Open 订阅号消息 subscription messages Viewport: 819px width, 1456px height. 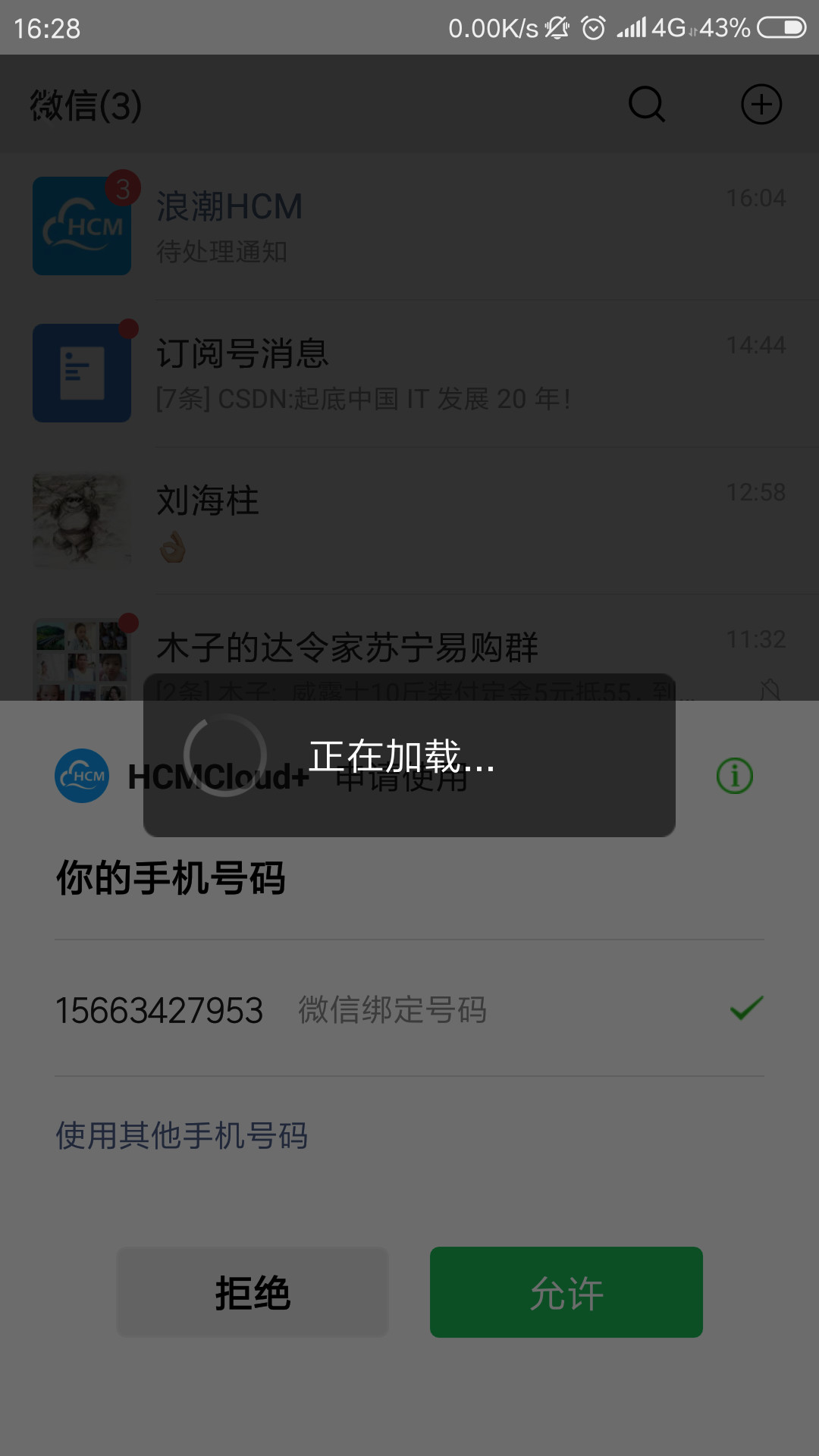point(409,373)
